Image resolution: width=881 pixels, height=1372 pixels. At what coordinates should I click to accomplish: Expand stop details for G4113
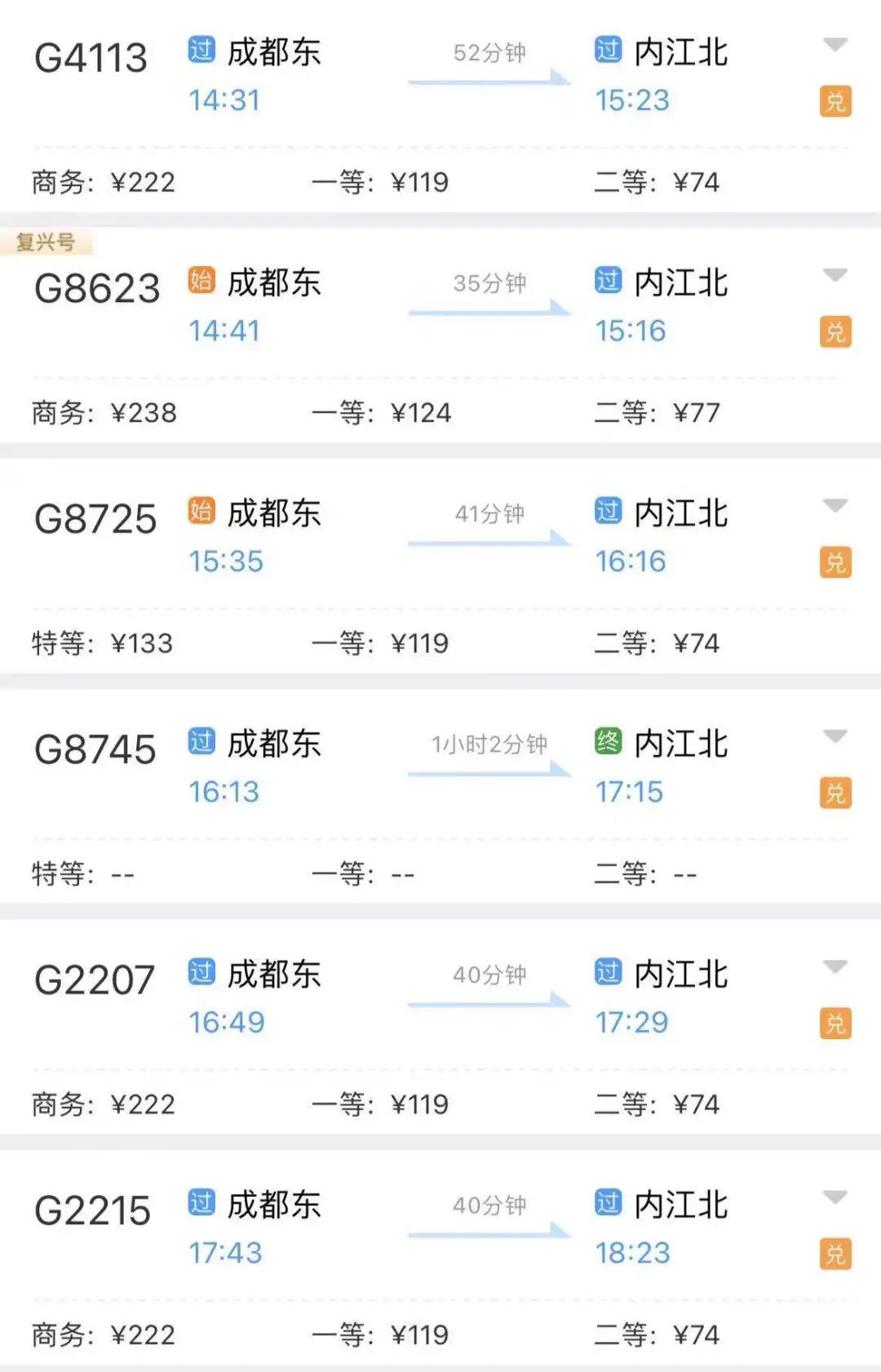pyautogui.click(x=835, y=44)
